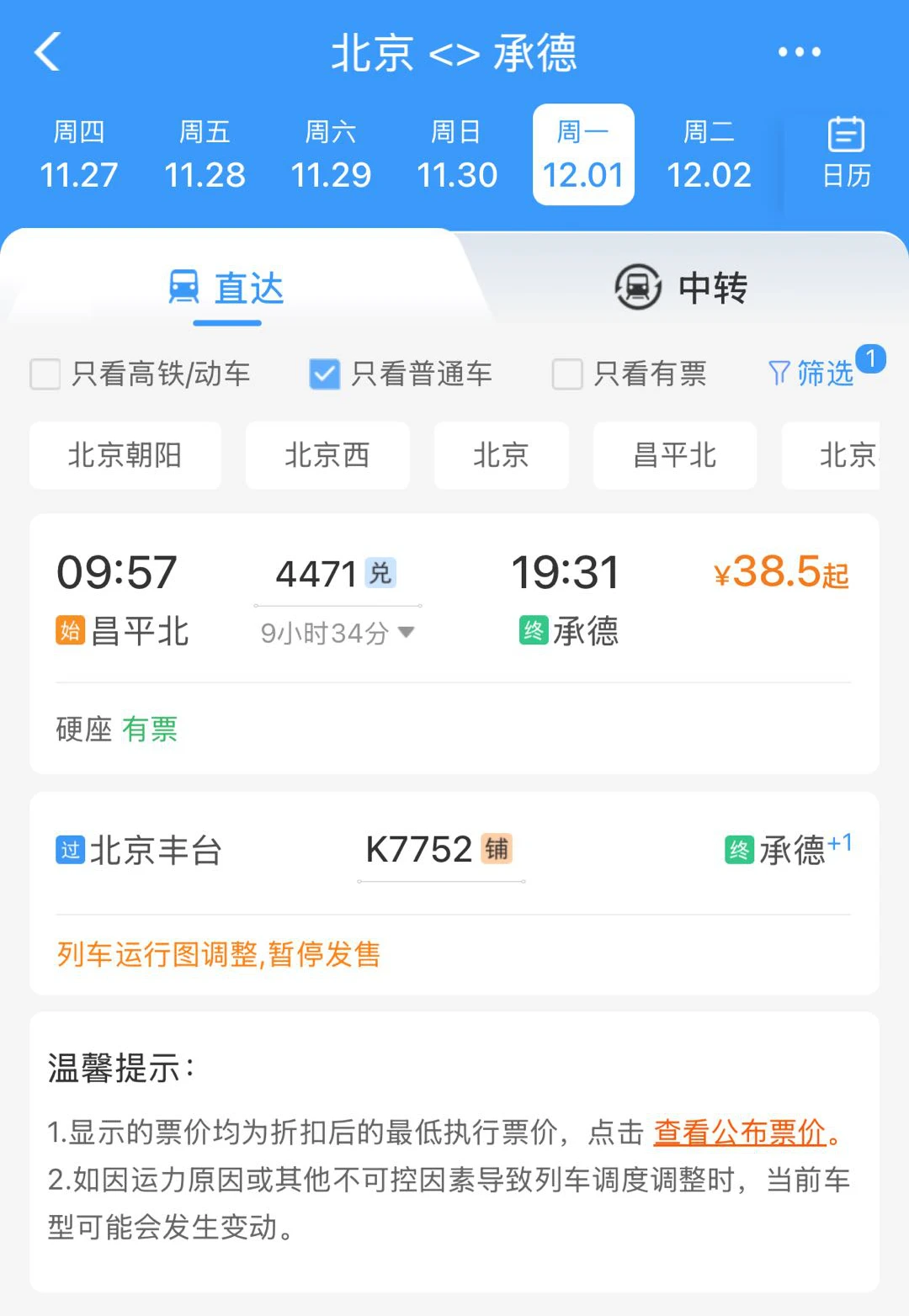Image resolution: width=909 pixels, height=1316 pixels.
Task: Check 只看有票 filter
Action: (567, 374)
